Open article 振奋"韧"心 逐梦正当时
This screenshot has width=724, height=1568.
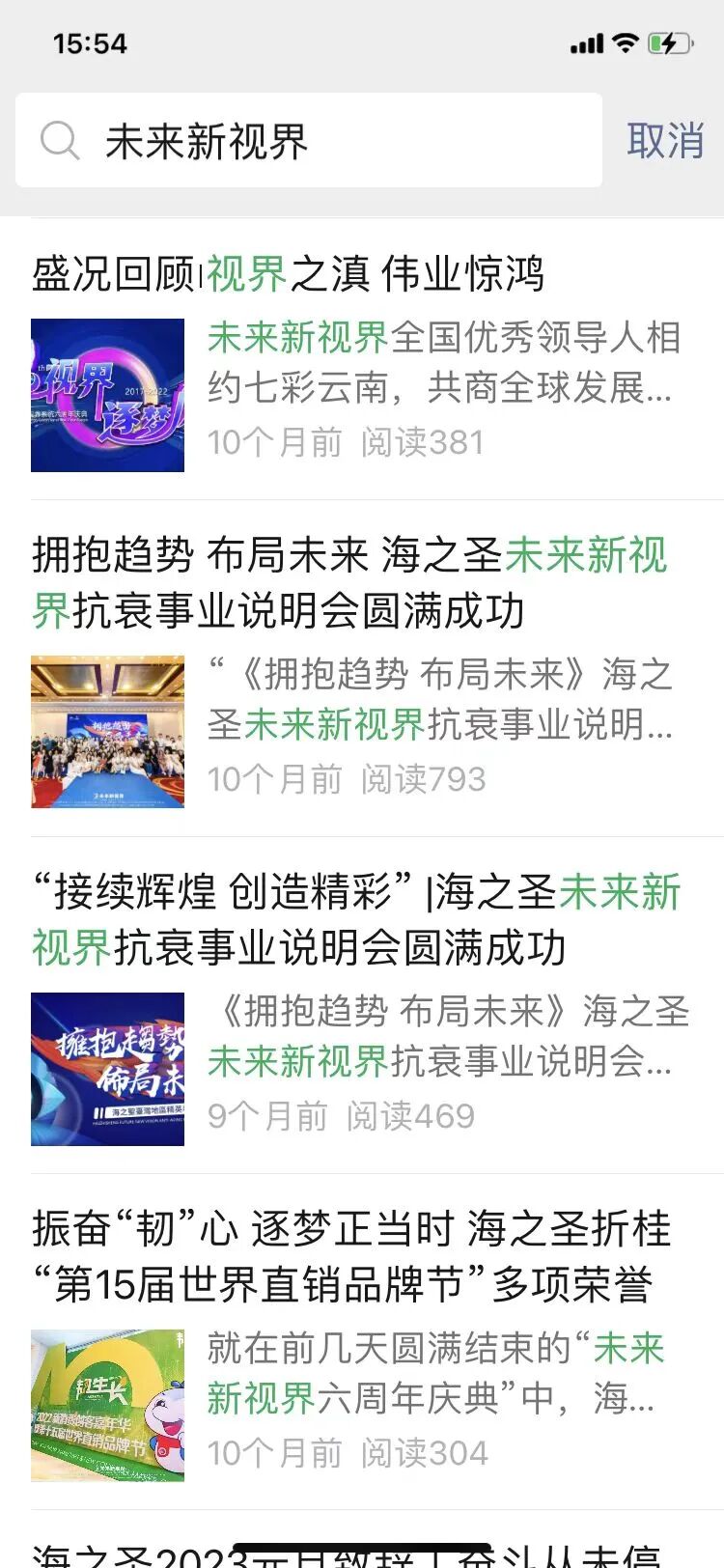click(x=362, y=1343)
